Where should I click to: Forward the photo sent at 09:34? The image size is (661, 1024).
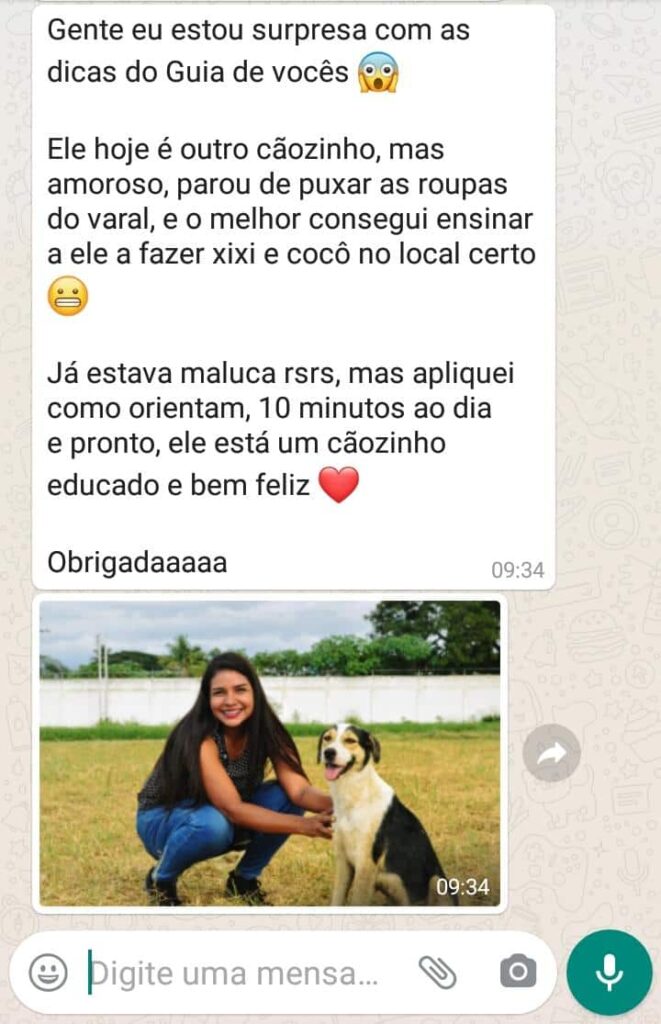click(x=551, y=753)
